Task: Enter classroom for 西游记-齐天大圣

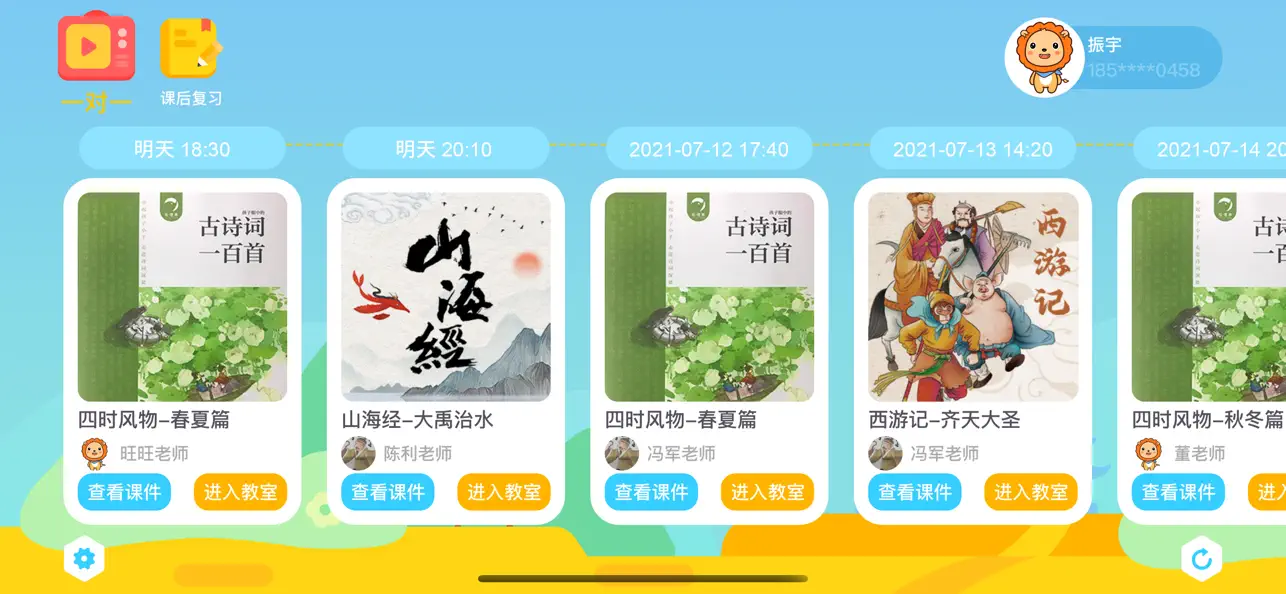Action: click(x=1031, y=492)
